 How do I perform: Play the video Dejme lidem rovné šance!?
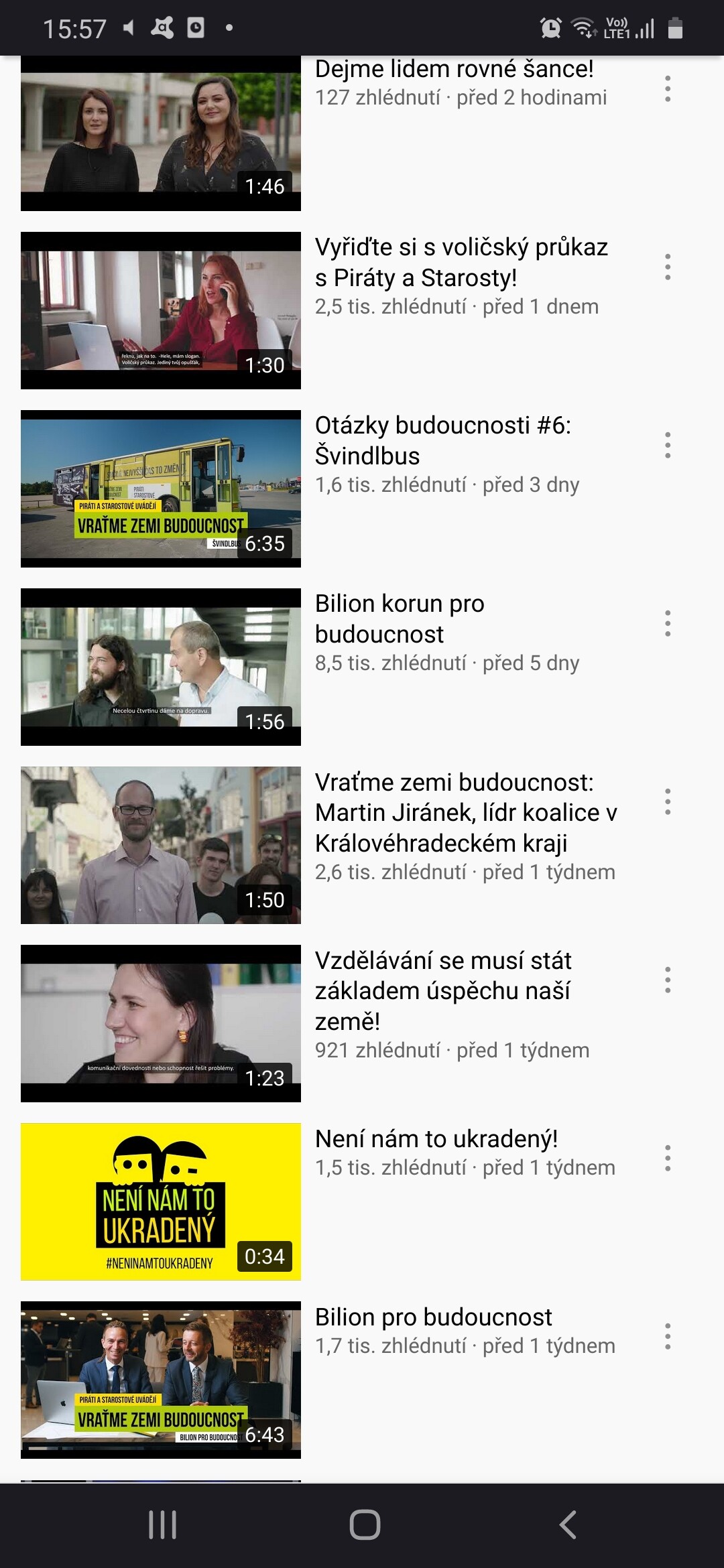161,134
